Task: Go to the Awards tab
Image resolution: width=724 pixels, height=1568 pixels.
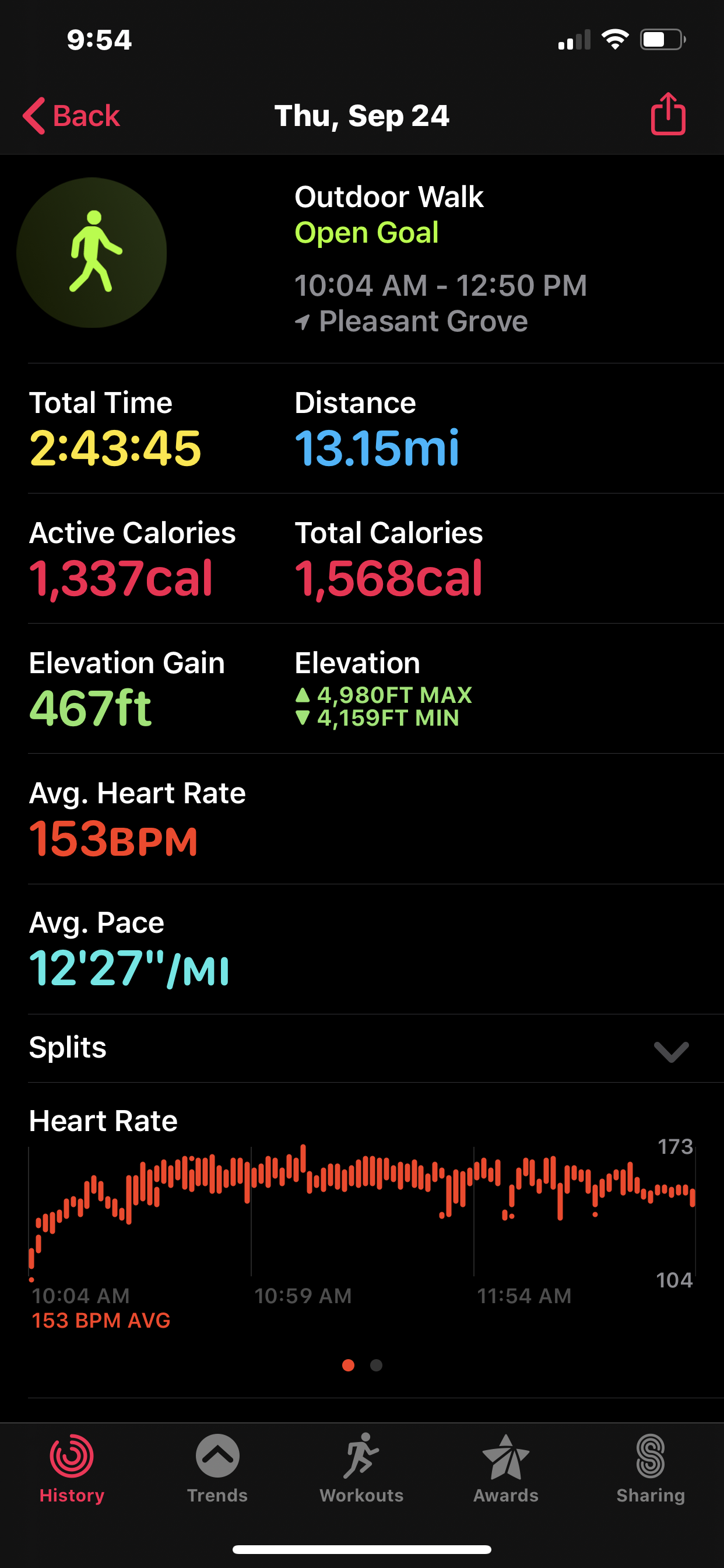Action: 506,1469
